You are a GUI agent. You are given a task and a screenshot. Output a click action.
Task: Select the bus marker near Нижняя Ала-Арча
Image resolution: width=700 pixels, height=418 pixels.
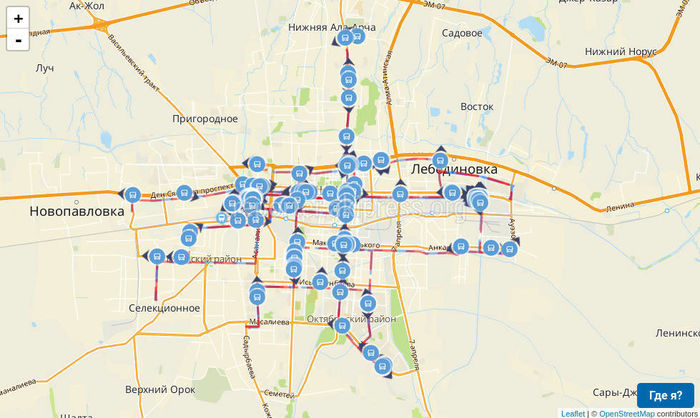coord(345,37)
